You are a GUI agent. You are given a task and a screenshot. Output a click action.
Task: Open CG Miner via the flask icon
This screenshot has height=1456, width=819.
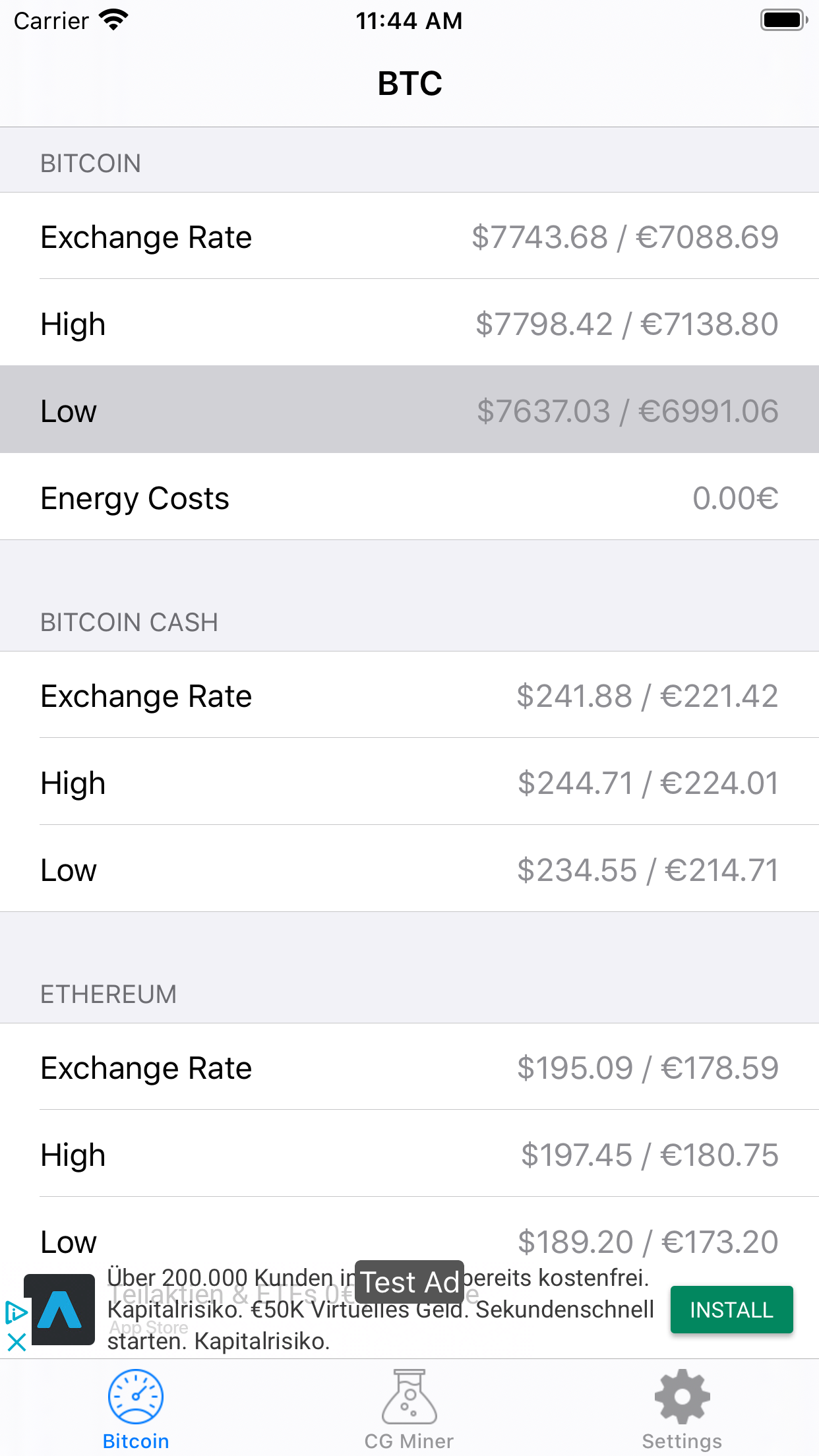[409, 1396]
